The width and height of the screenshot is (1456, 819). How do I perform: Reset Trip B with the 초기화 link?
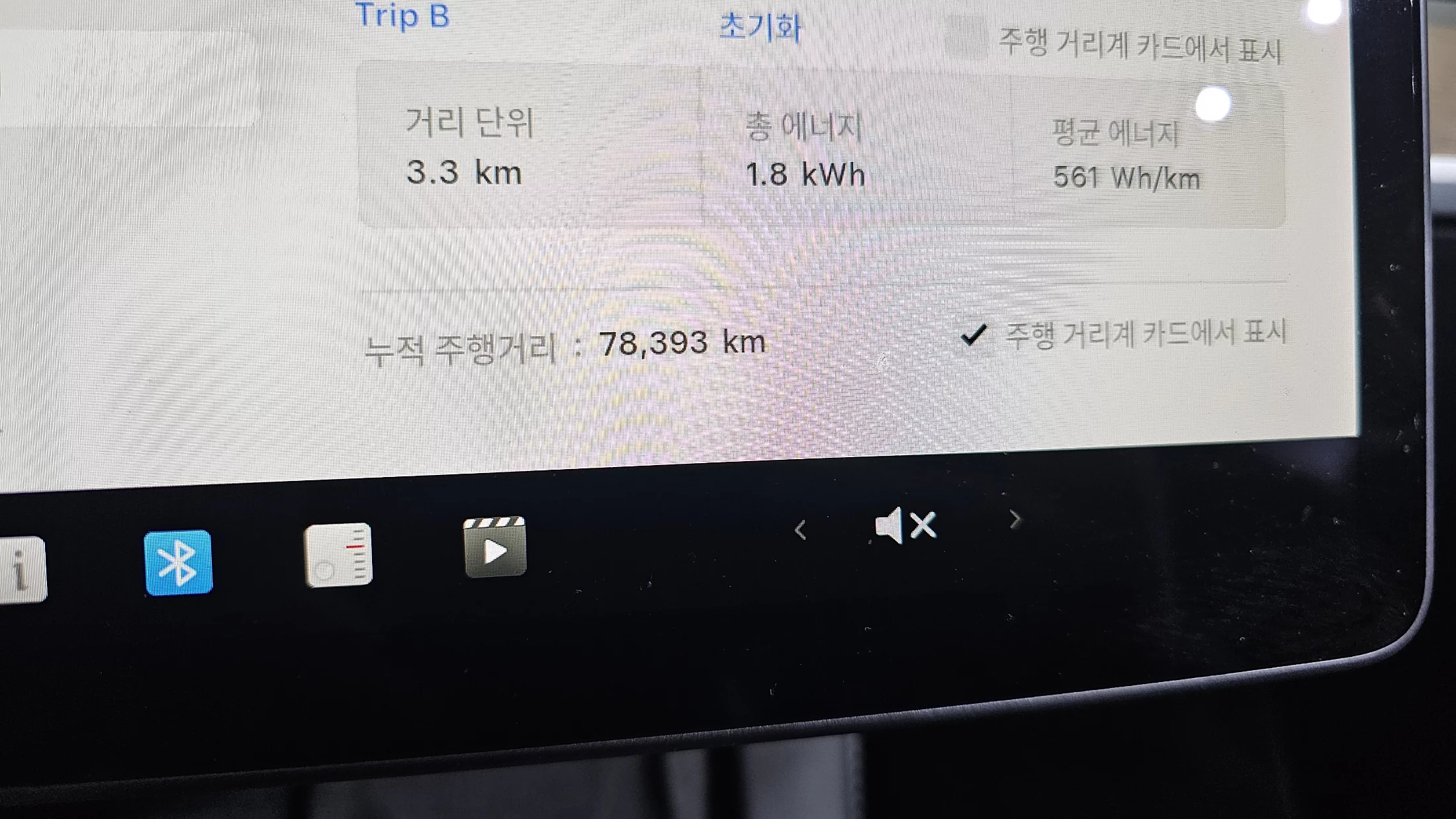760,28
